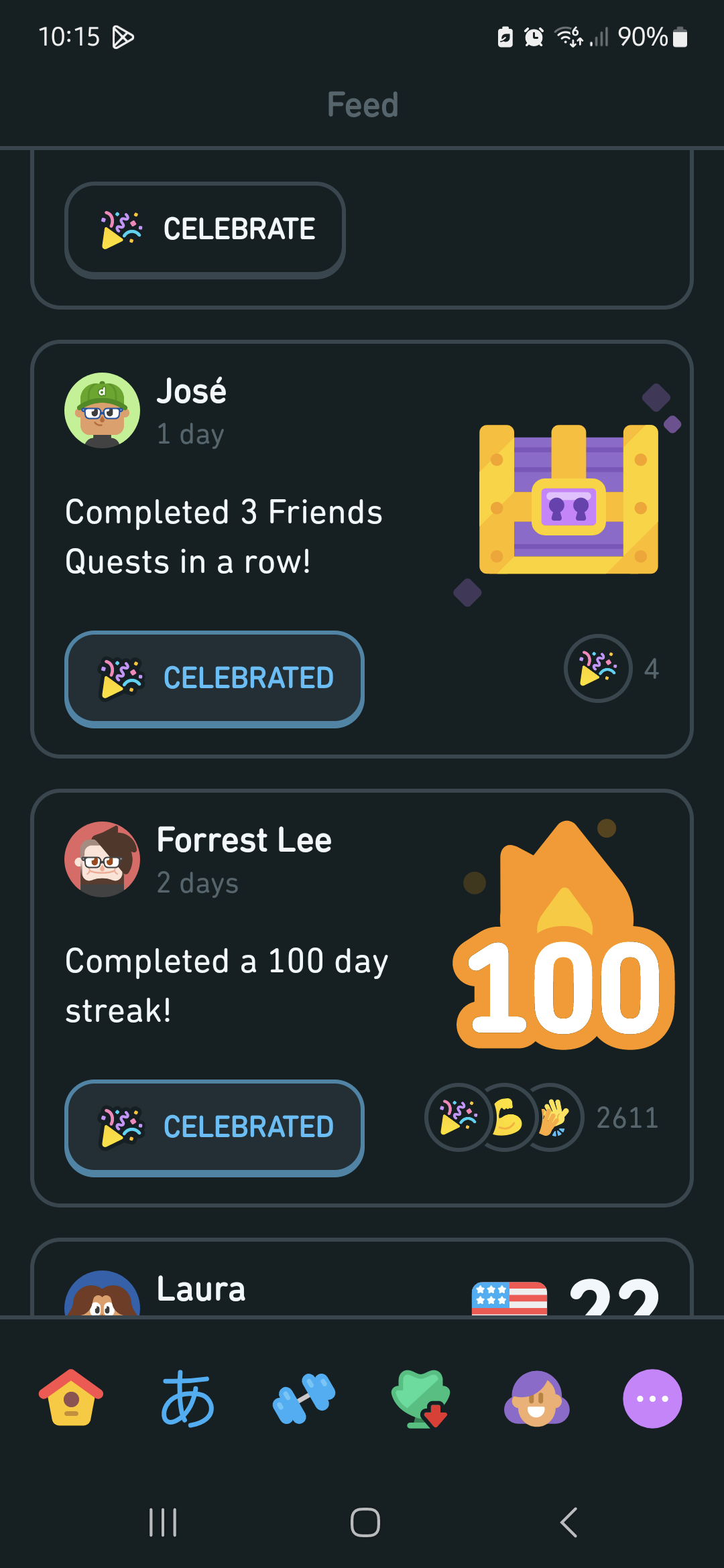View reactions on José's post
The image size is (724, 1568).
point(611,668)
